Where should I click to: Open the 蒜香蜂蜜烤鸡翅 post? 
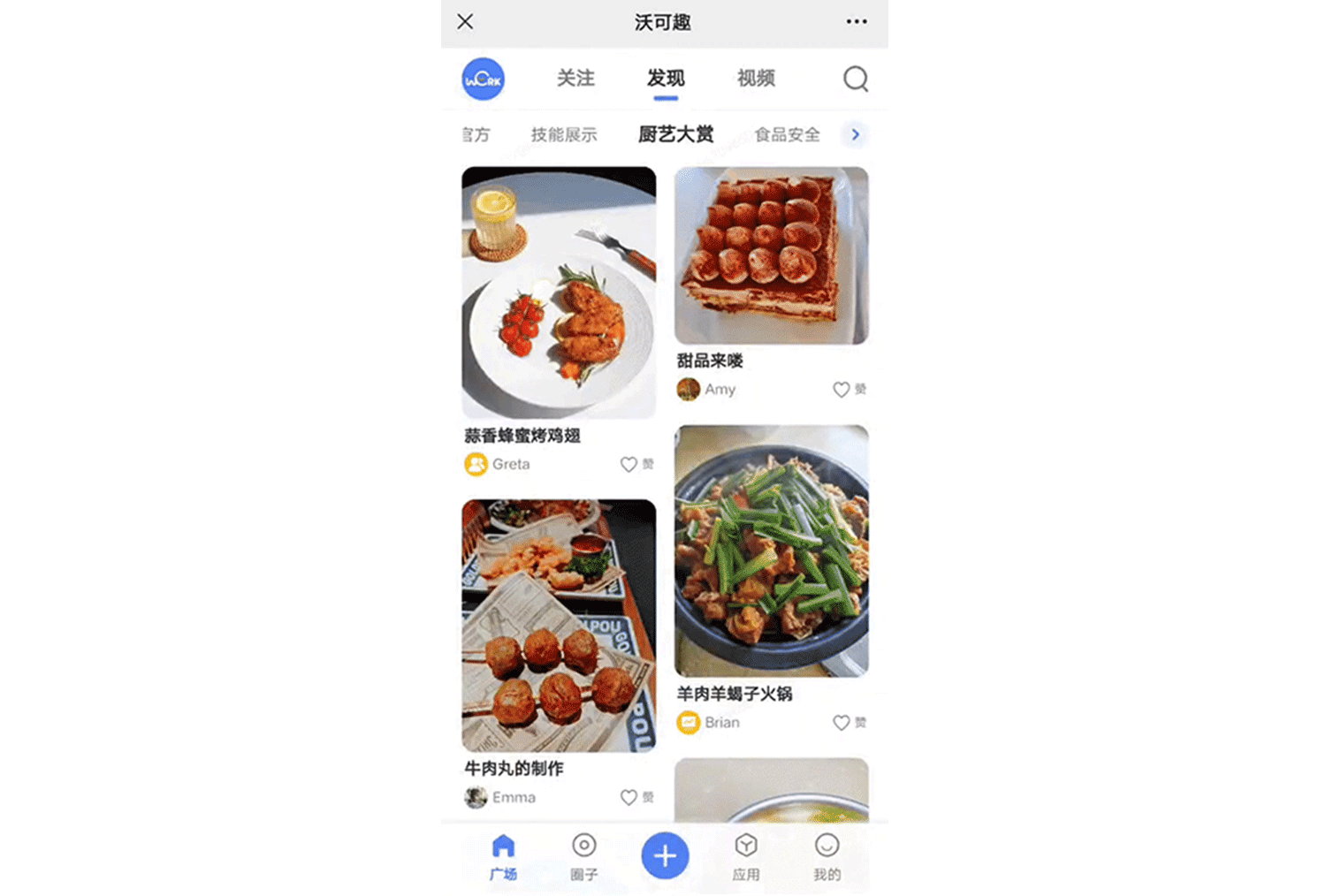coord(559,292)
